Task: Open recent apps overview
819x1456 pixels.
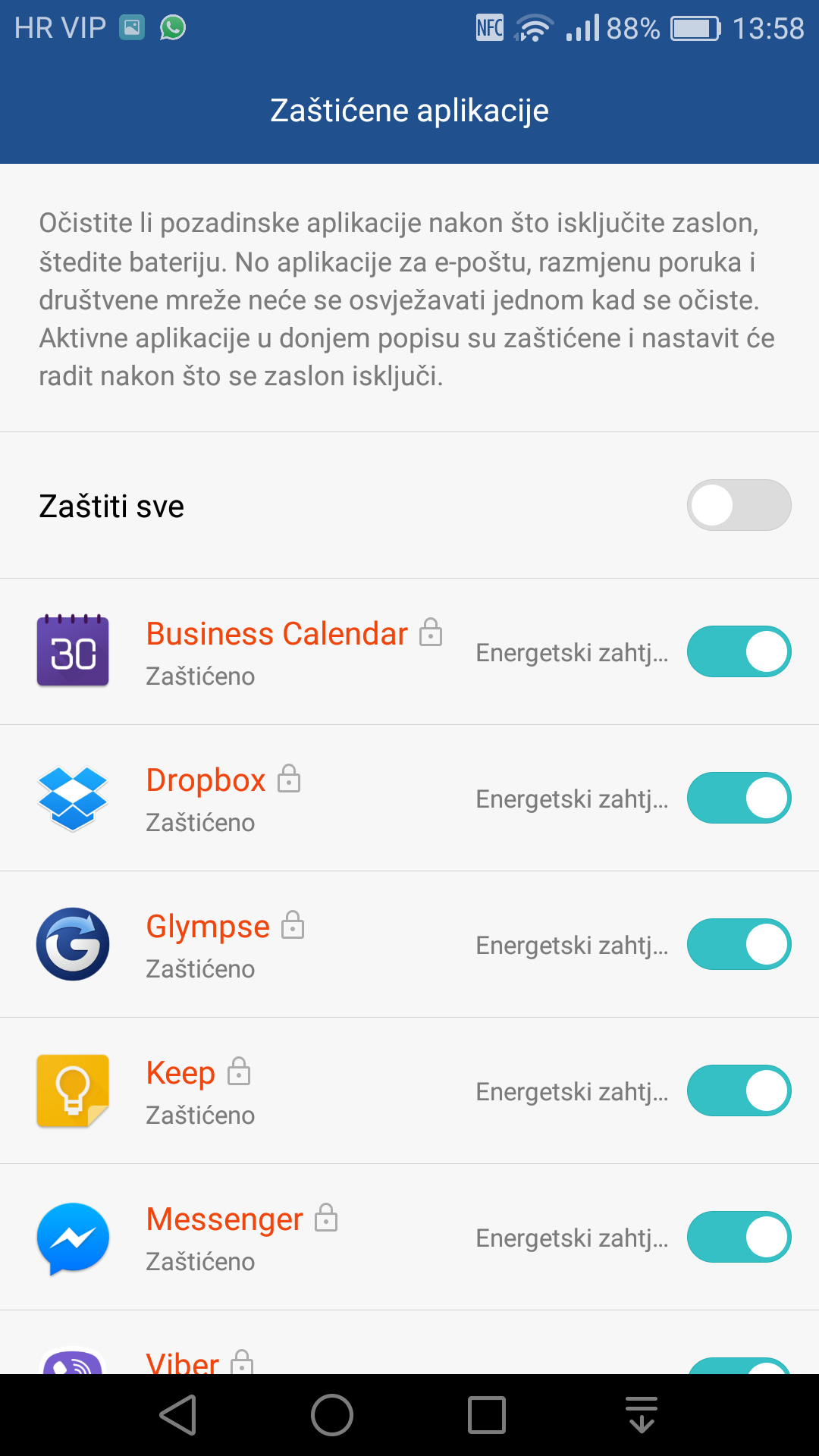Action: tap(487, 1415)
